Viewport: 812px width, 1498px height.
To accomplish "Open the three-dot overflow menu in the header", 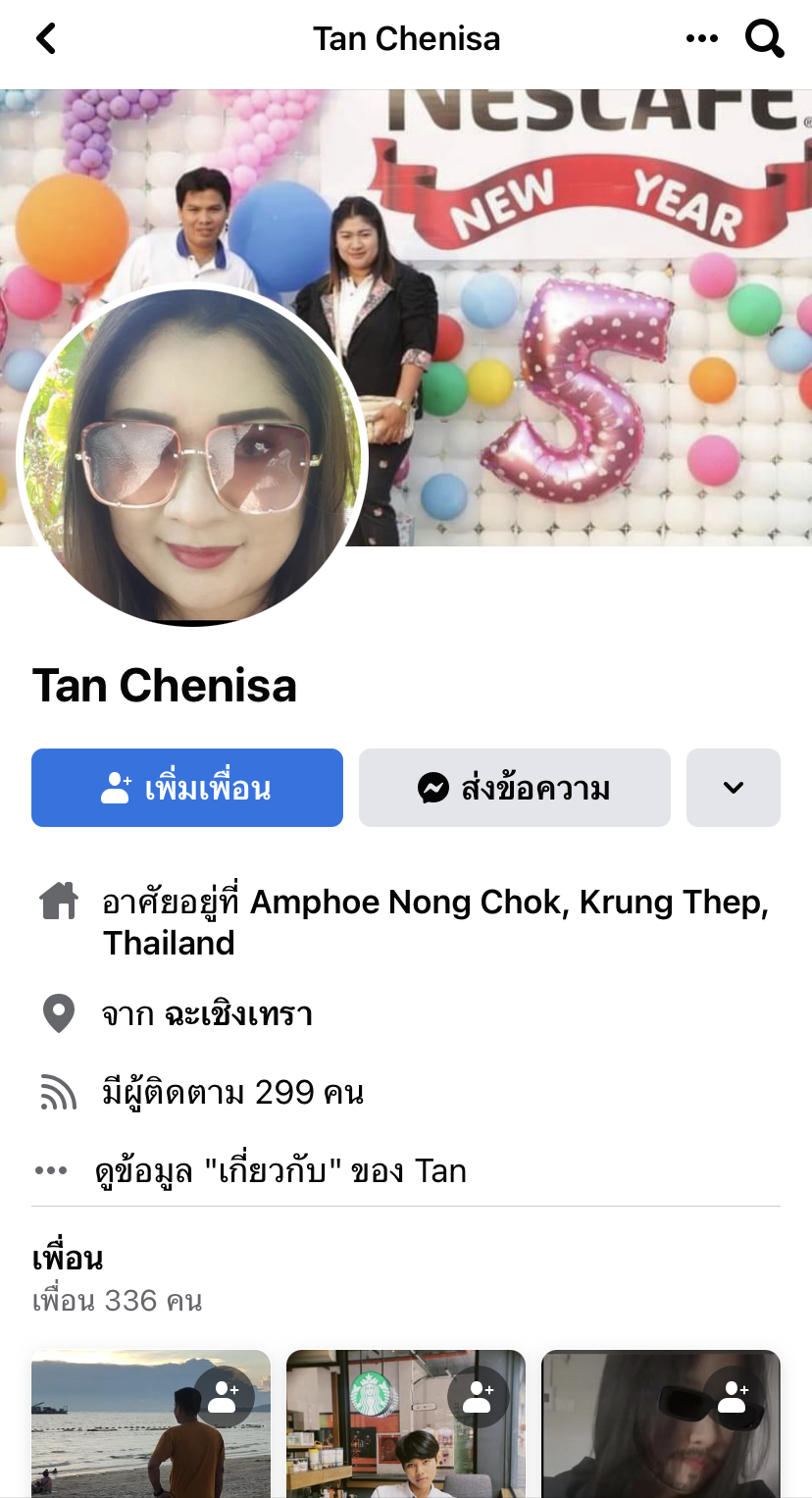I will [x=701, y=39].
